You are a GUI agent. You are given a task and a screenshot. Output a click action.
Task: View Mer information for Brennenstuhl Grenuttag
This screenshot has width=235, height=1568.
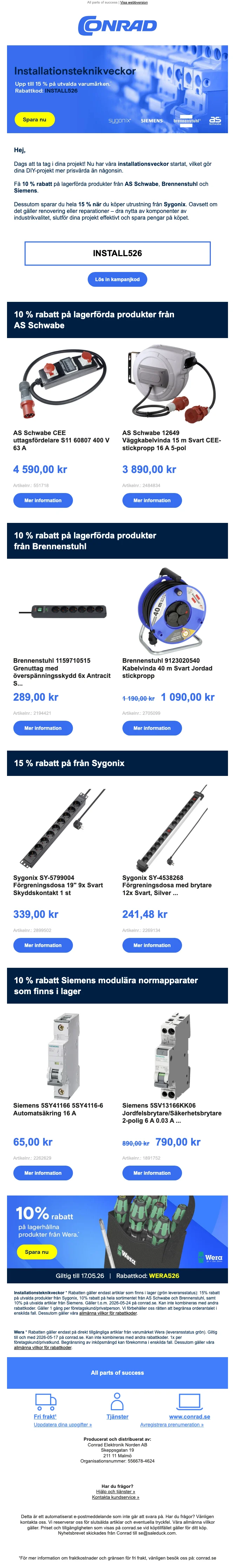click(x=43, y=728)
